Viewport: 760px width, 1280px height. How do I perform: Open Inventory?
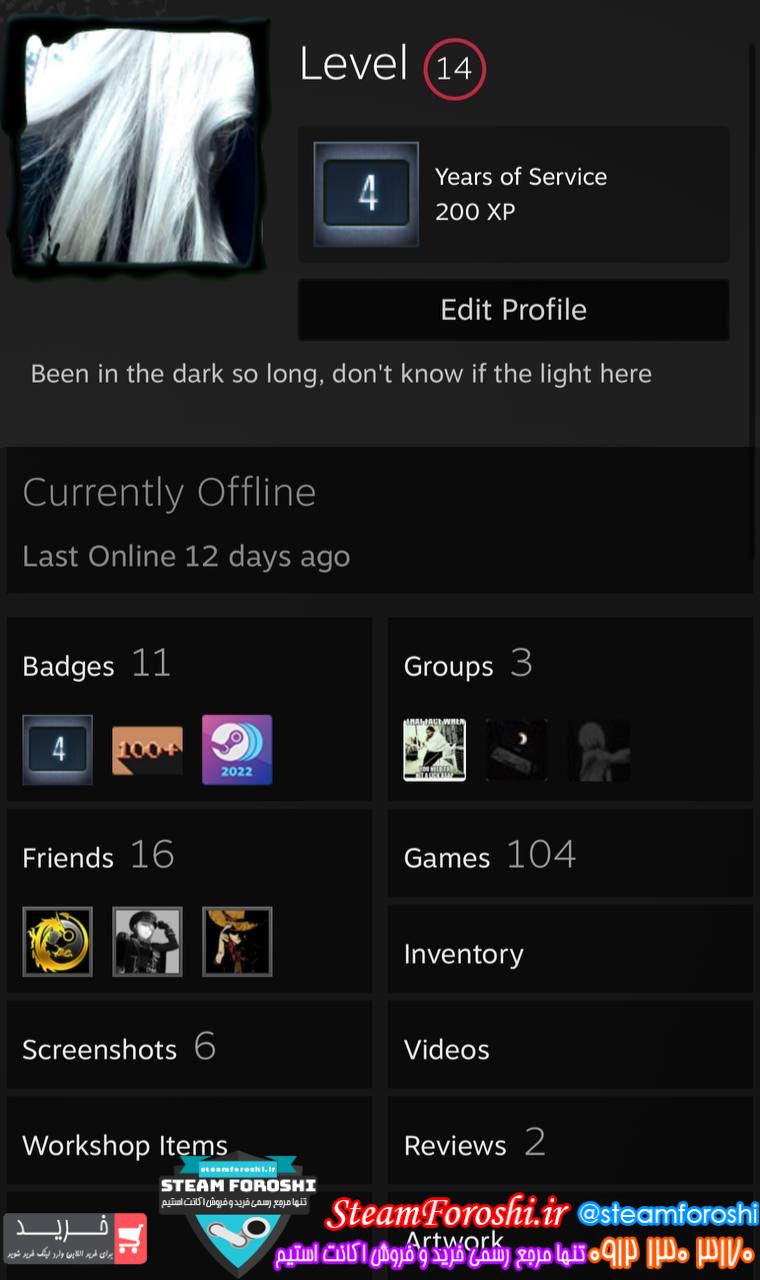(463, 954)
